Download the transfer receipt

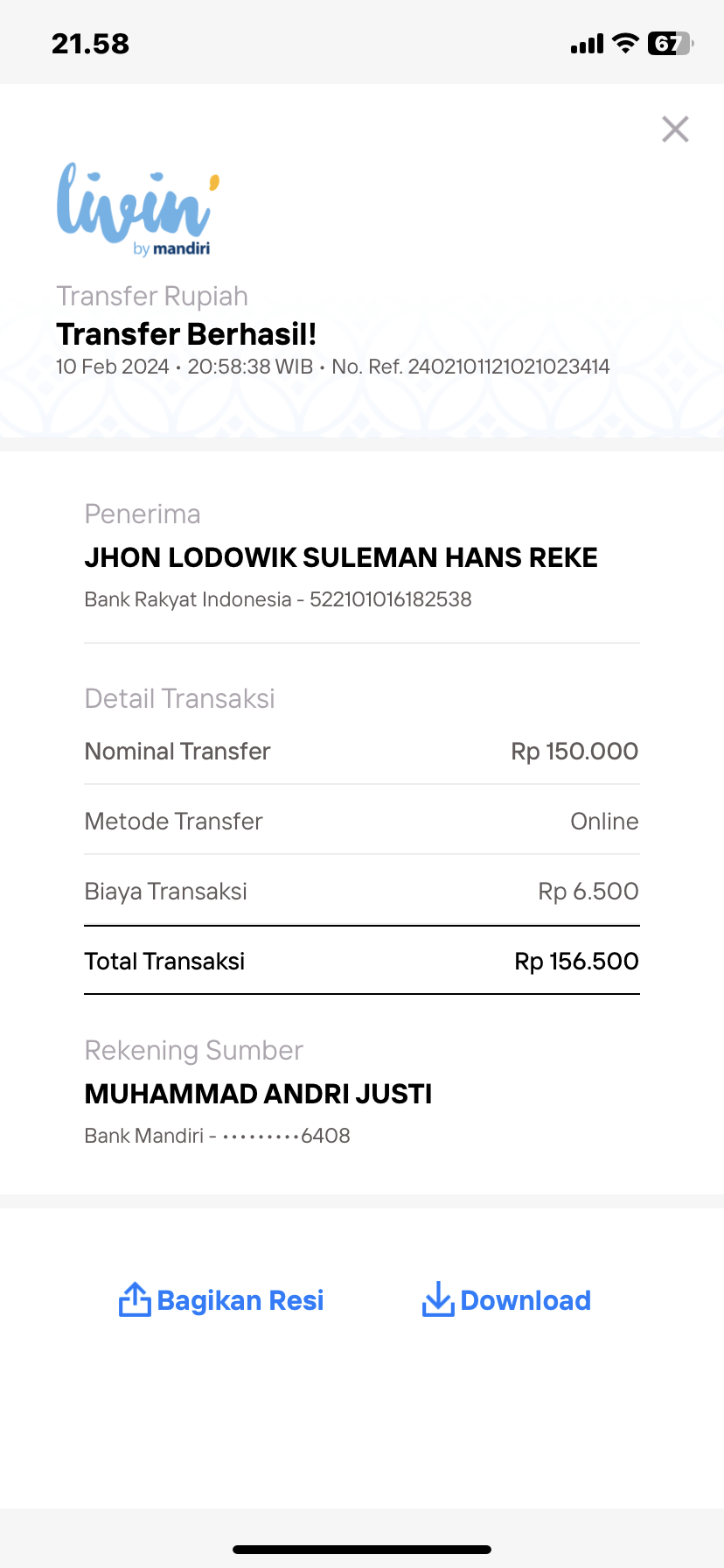point(506,1300)
